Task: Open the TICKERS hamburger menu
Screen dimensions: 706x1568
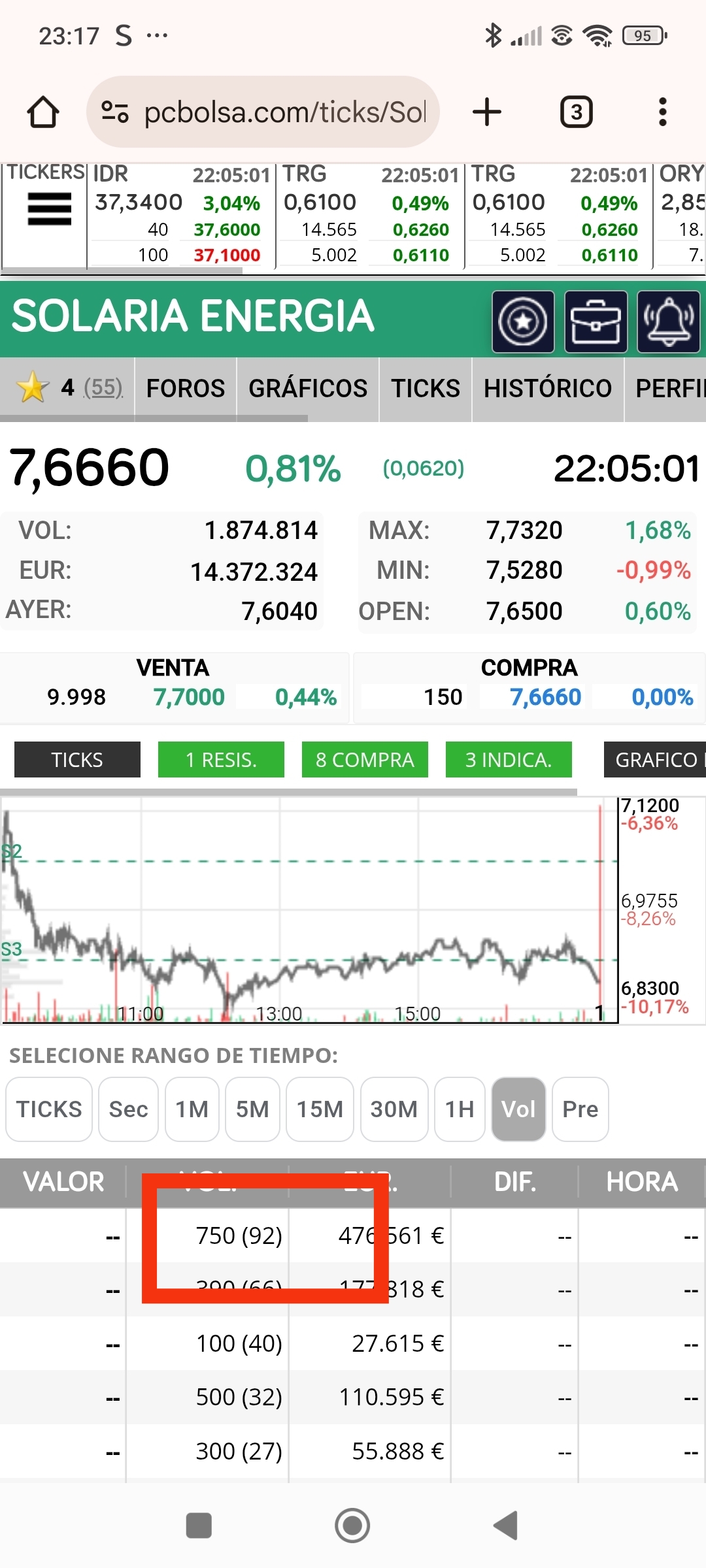Action: click(x=49, y=209)
